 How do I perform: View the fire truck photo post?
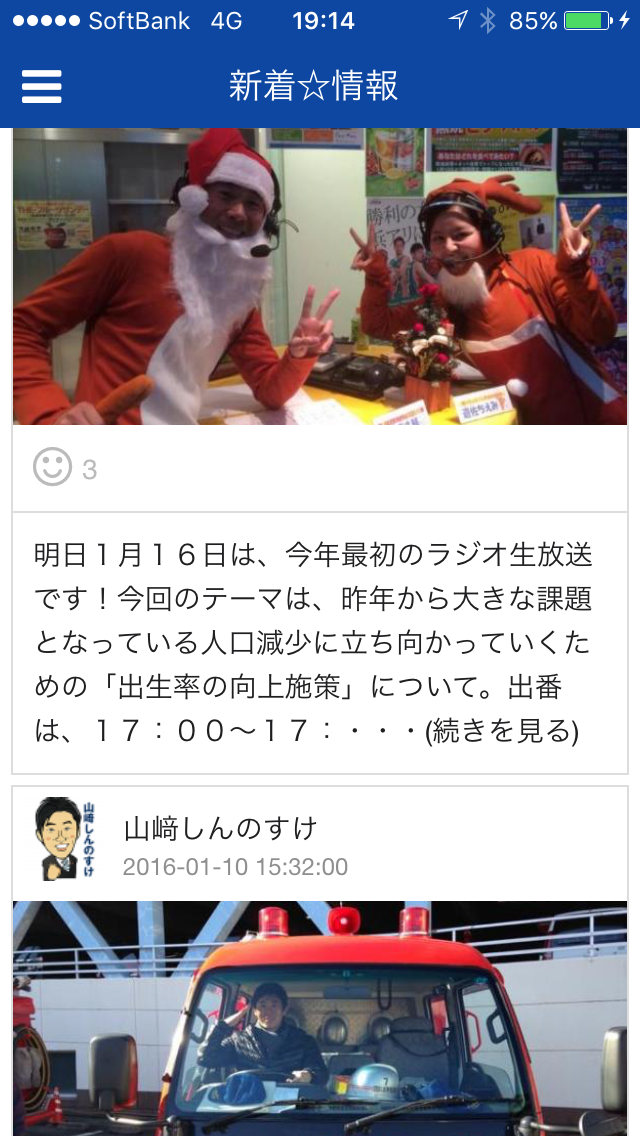point(320,1018)
